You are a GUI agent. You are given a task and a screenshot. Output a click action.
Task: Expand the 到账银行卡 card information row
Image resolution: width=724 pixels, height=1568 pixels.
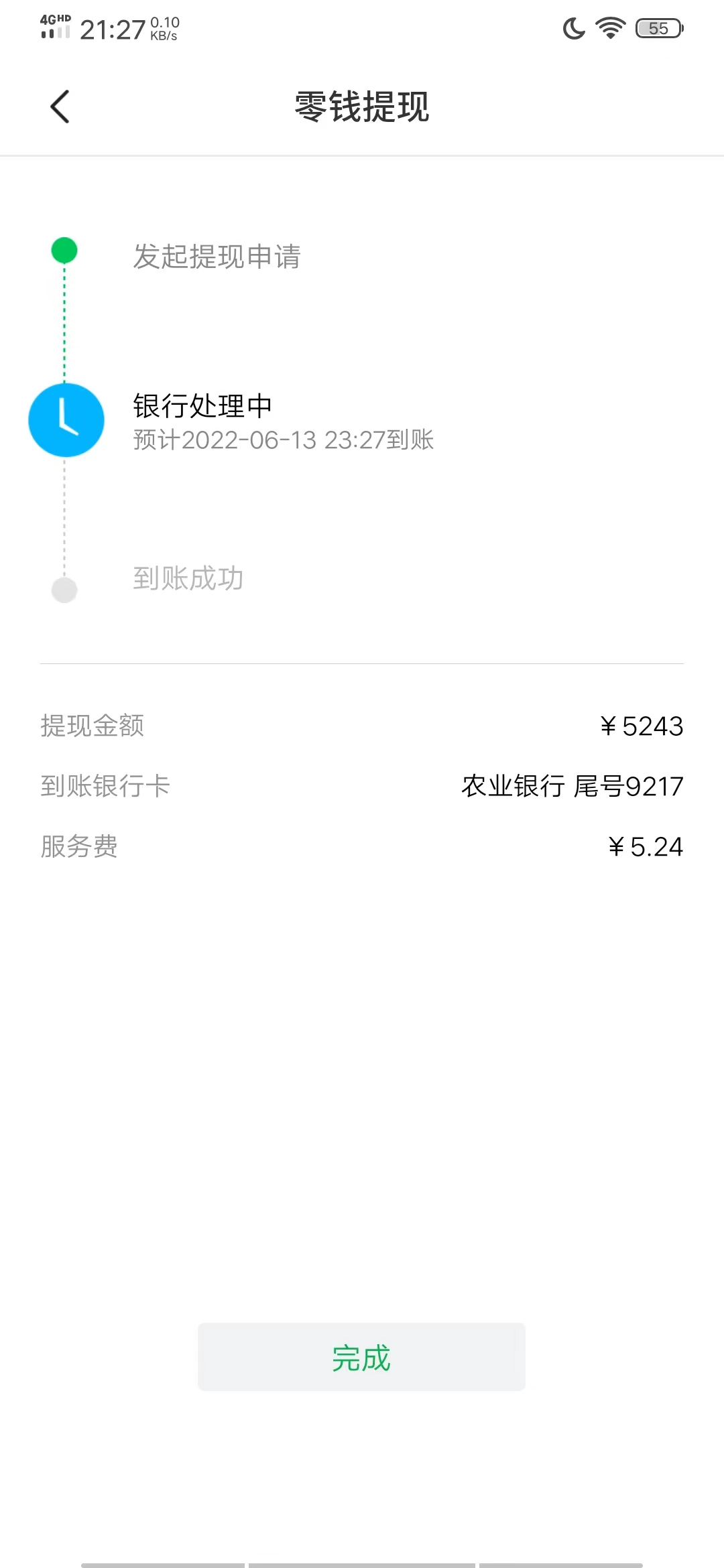[x=105, y=787]
